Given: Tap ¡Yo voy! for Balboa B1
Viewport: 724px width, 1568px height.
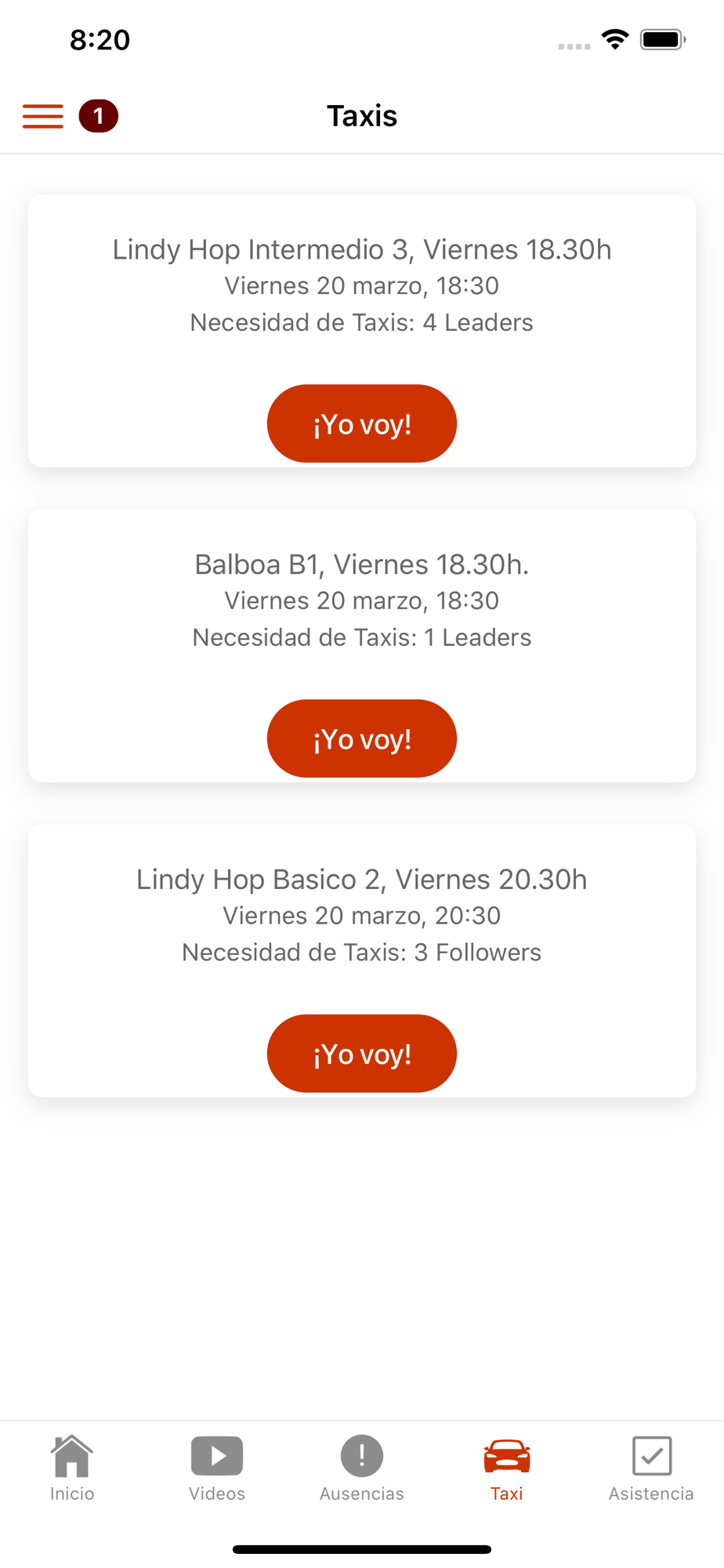Looking at the screenshot, I should pyautogui.click(x=361, y=739).
